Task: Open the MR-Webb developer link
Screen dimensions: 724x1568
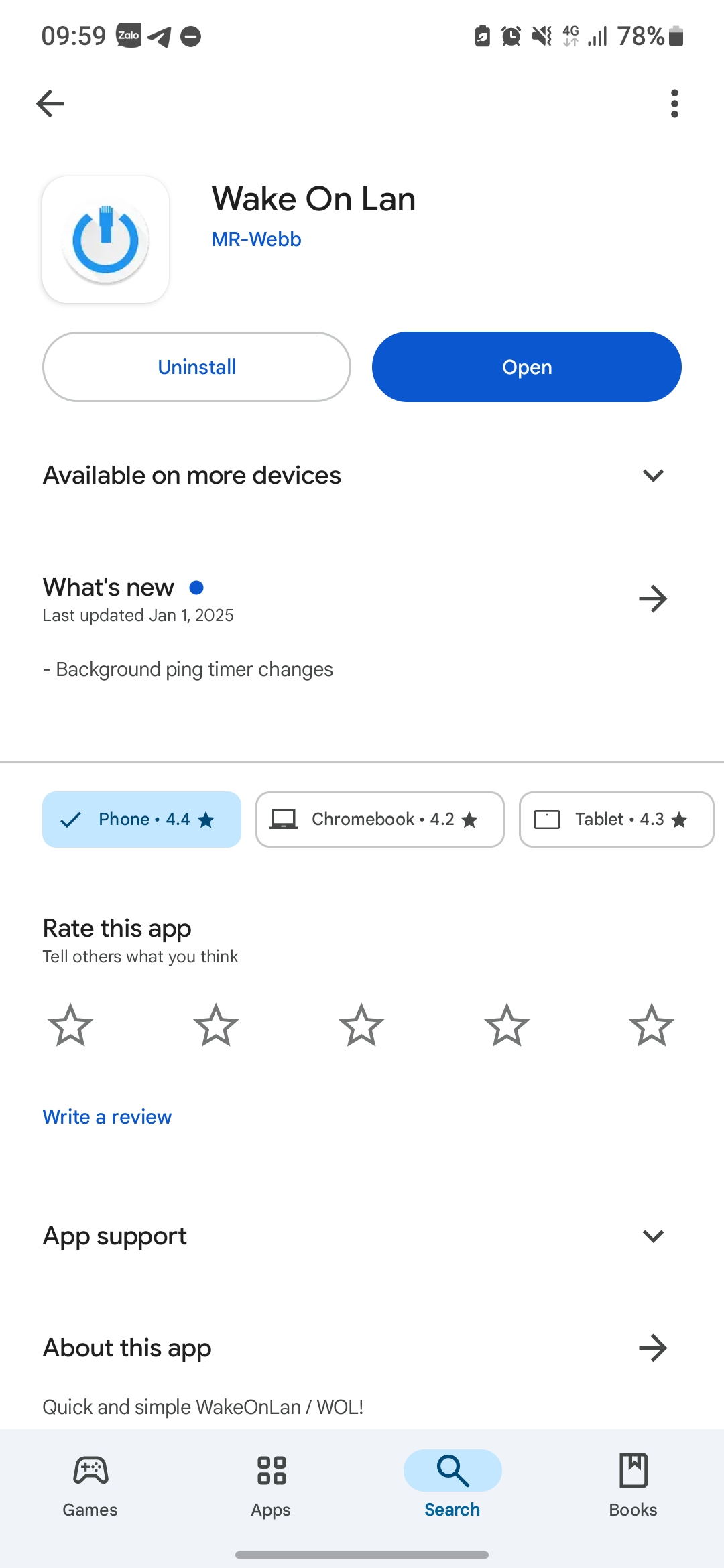Action: (255, 239)
